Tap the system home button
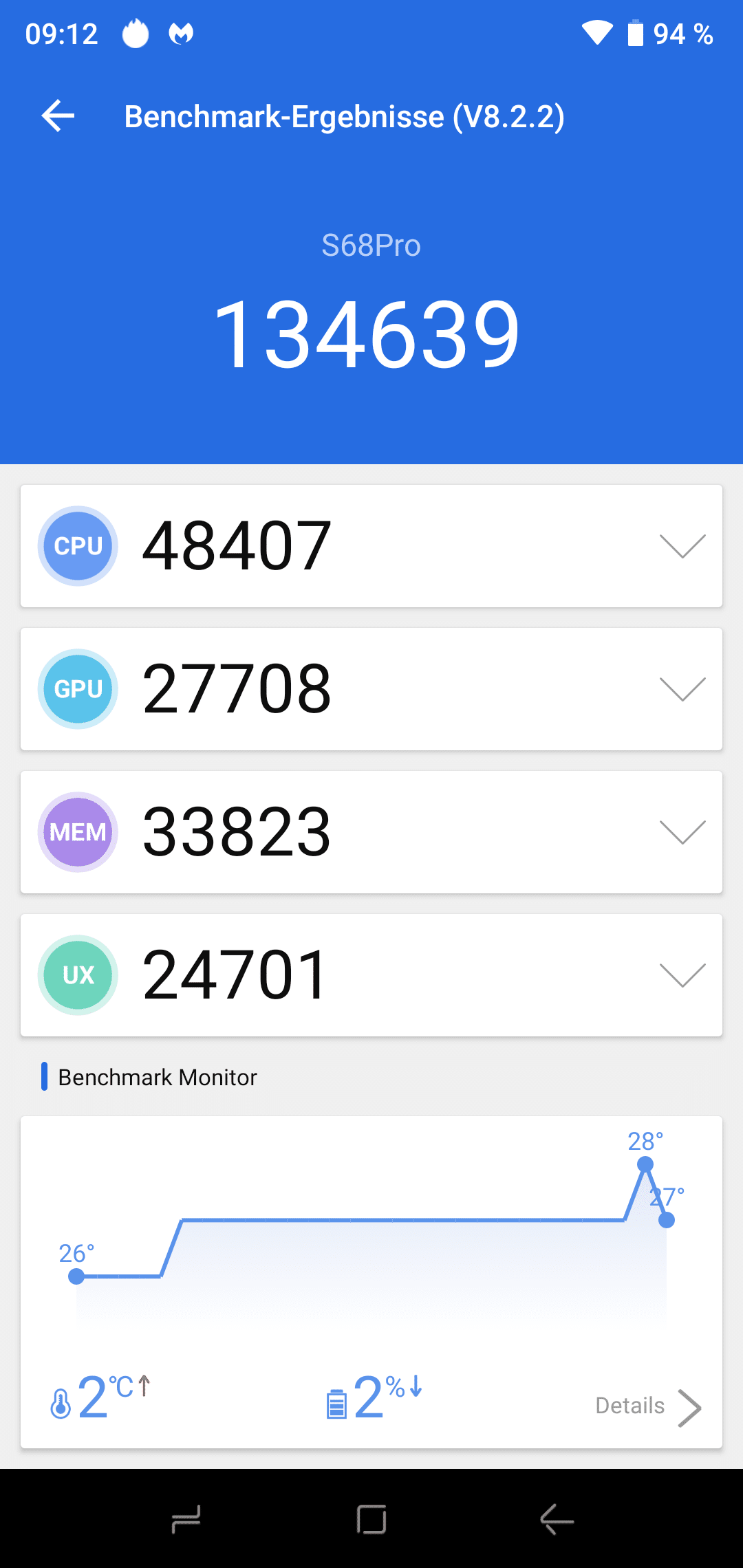 pos(371,1519)
